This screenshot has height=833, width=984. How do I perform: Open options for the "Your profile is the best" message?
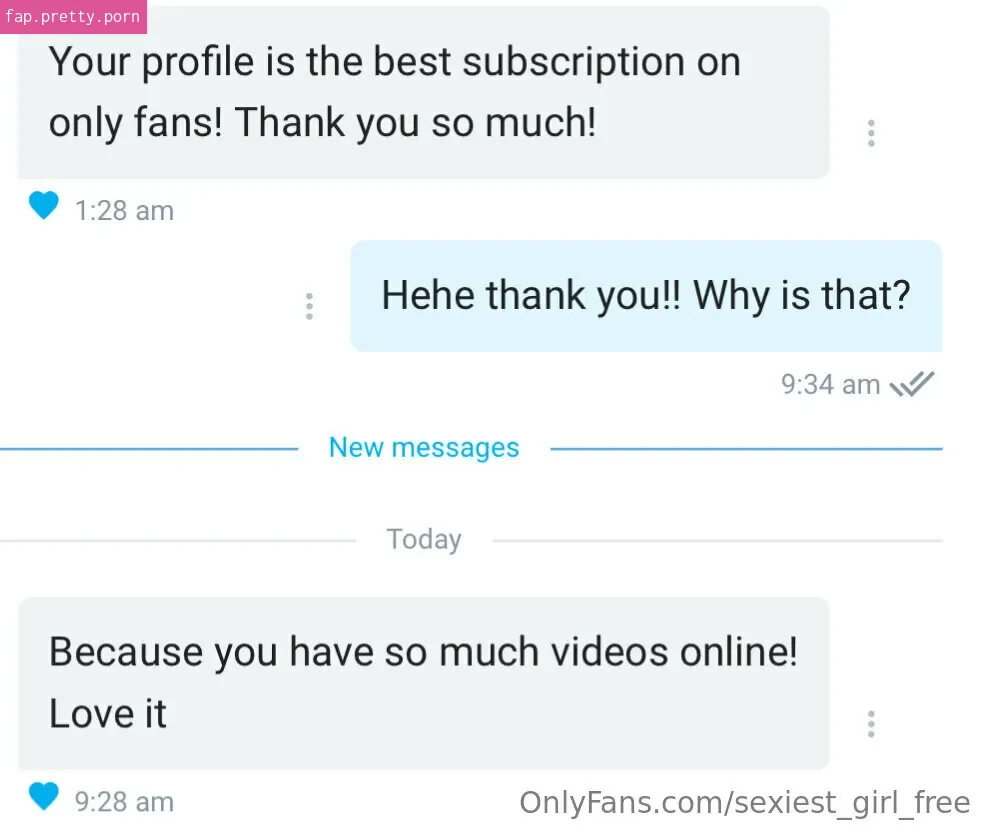click(x=871, y=133)
